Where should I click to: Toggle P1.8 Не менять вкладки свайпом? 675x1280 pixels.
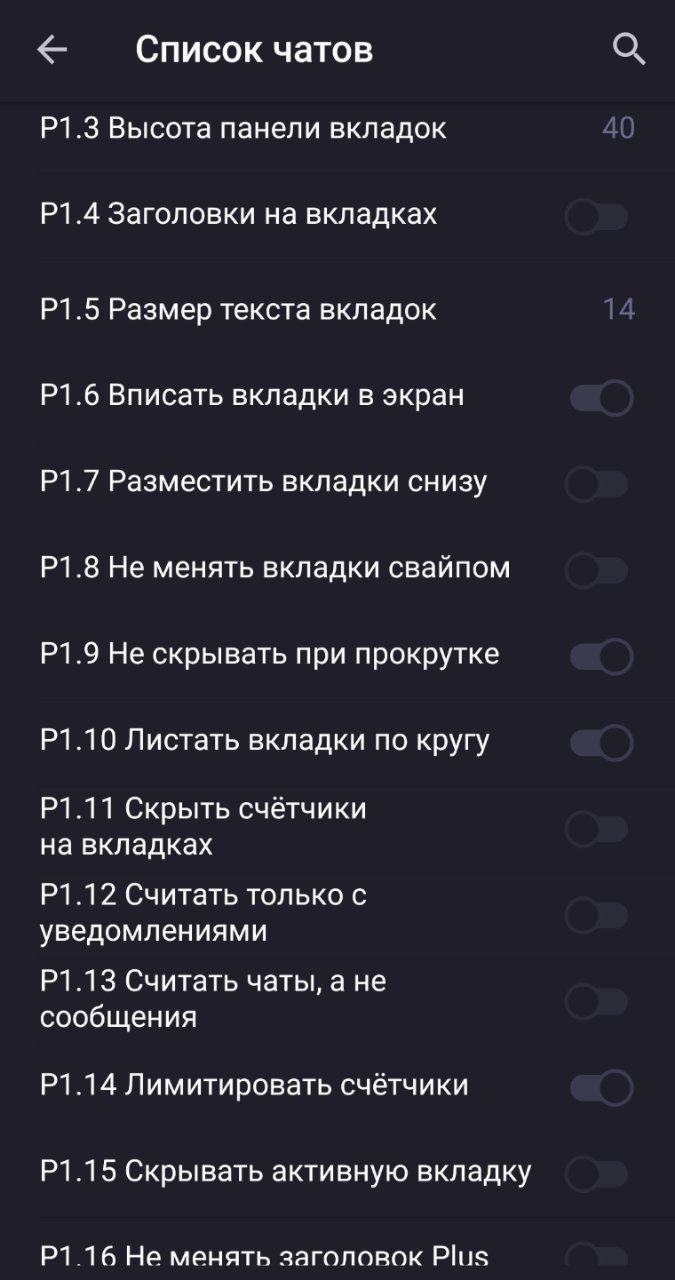click(599, 570)
